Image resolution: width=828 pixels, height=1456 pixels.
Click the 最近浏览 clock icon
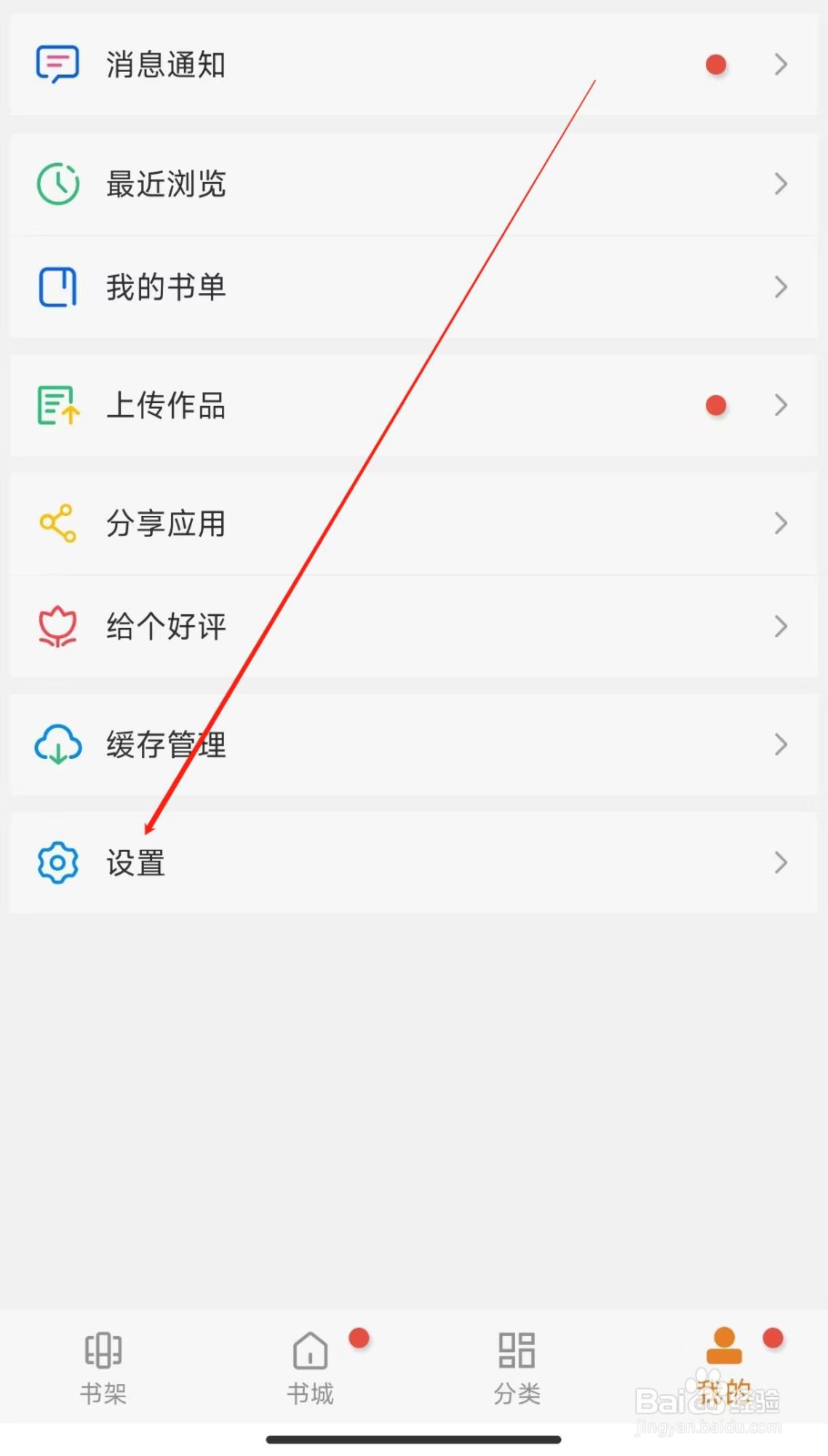pos(57,183)
